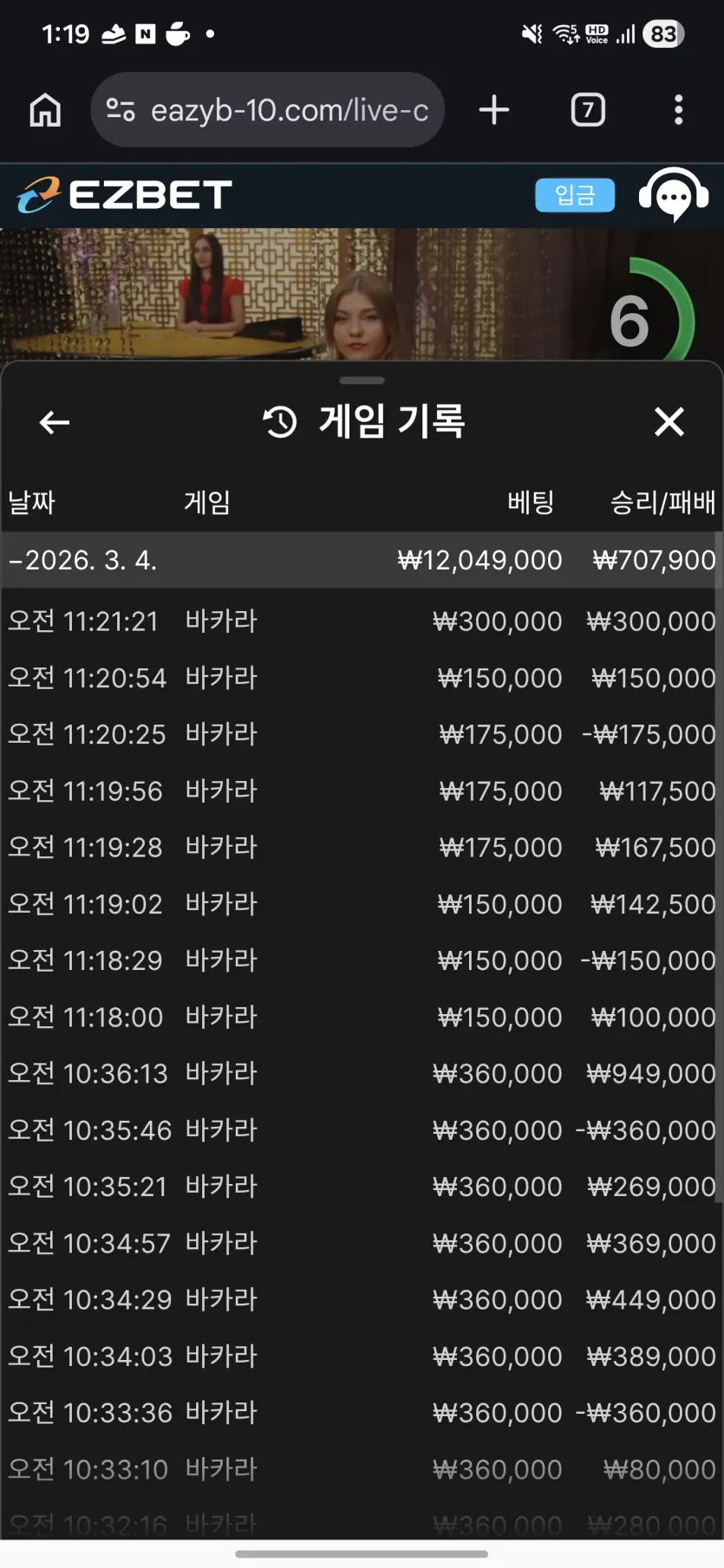Close the 게임 기록 panel
724x1568 pixels.
point(669,422)
